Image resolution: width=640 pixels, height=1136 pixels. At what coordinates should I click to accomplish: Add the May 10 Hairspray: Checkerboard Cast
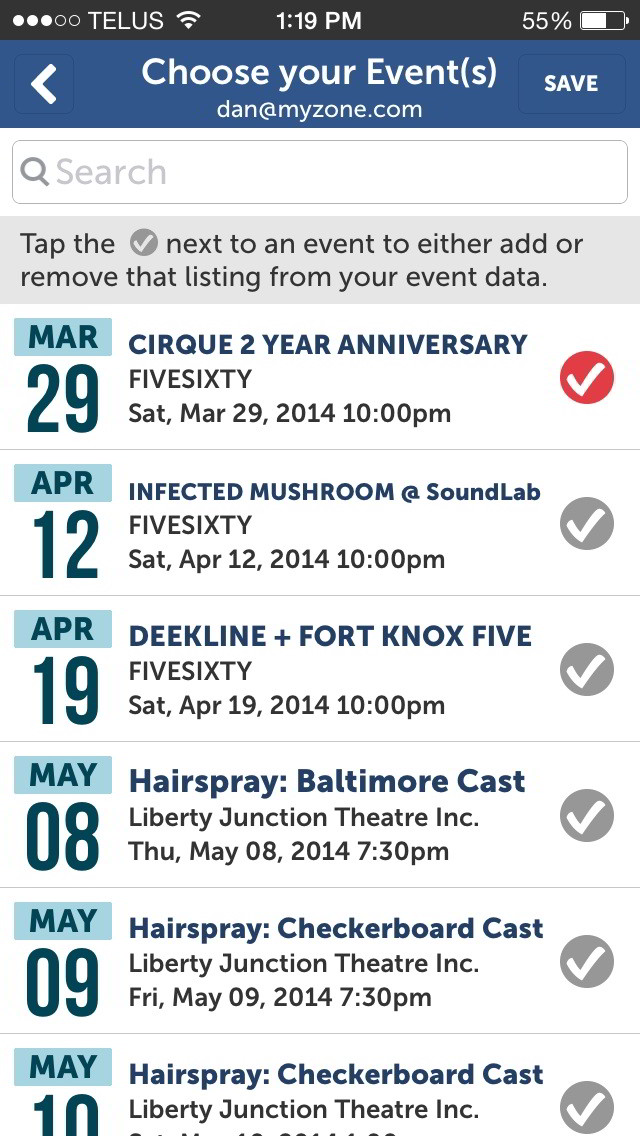[587, 1108]
